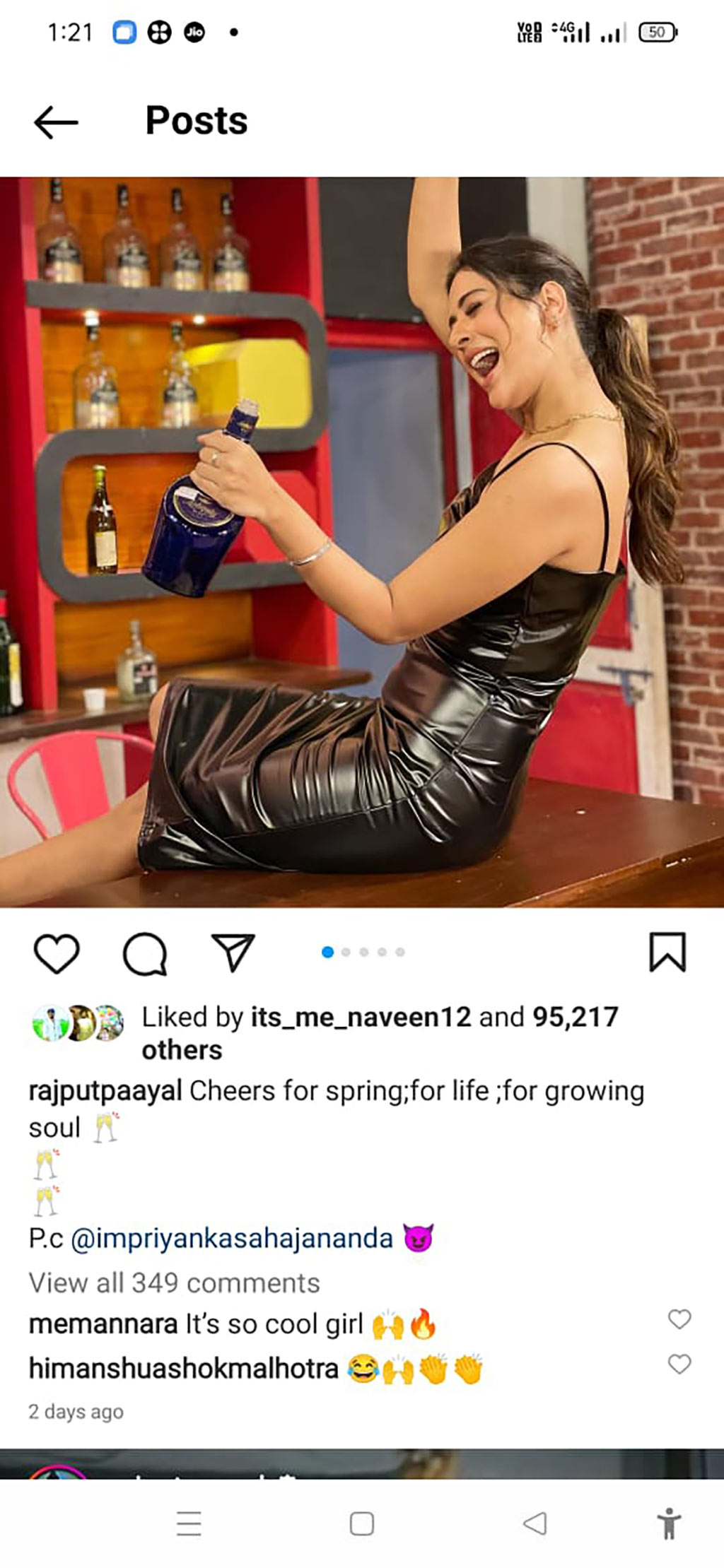Open its_me_naveen12's profile from likes
Image resolution: width=724 pixels, height=1568 pixels.
coord(361,1018)
